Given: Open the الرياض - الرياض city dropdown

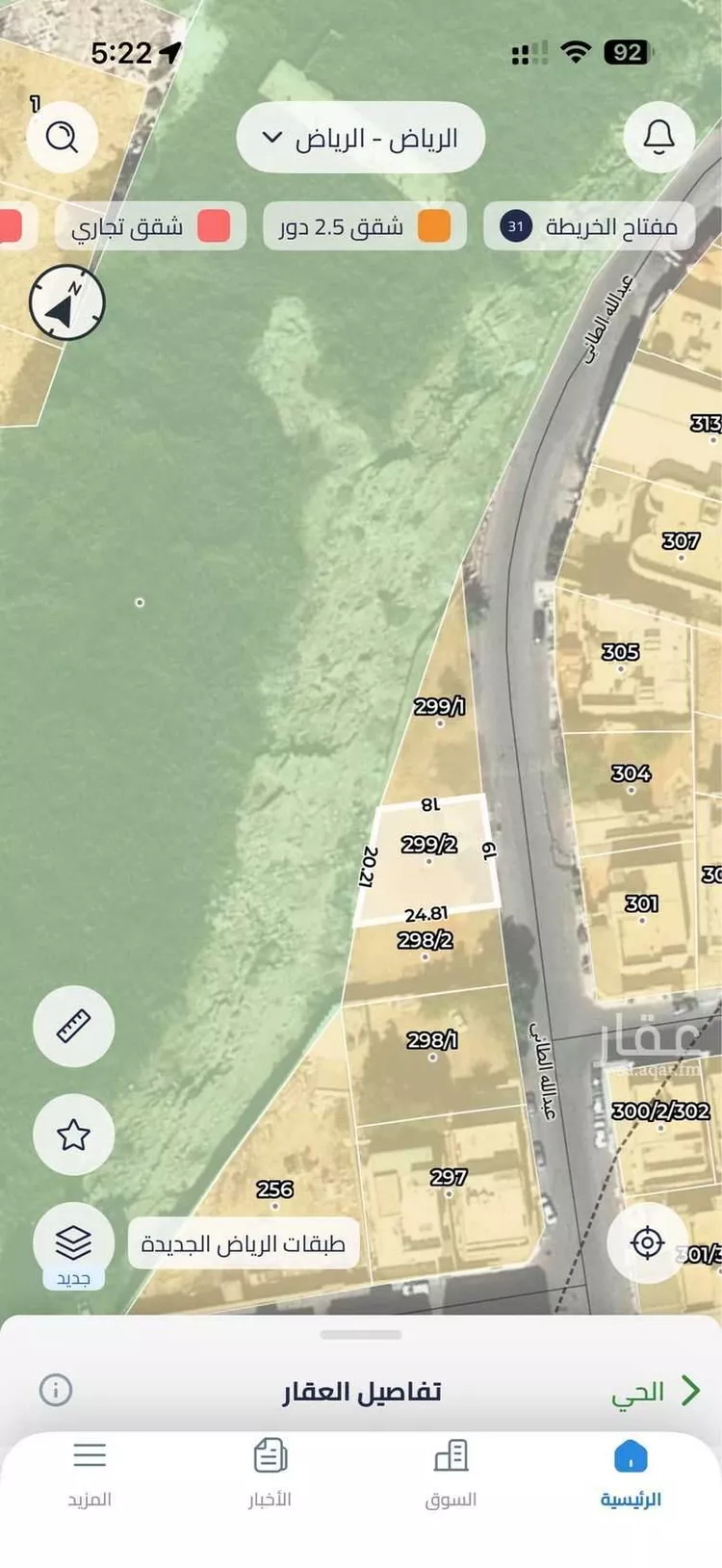Looking at the screenshot, I should (361, 138).
